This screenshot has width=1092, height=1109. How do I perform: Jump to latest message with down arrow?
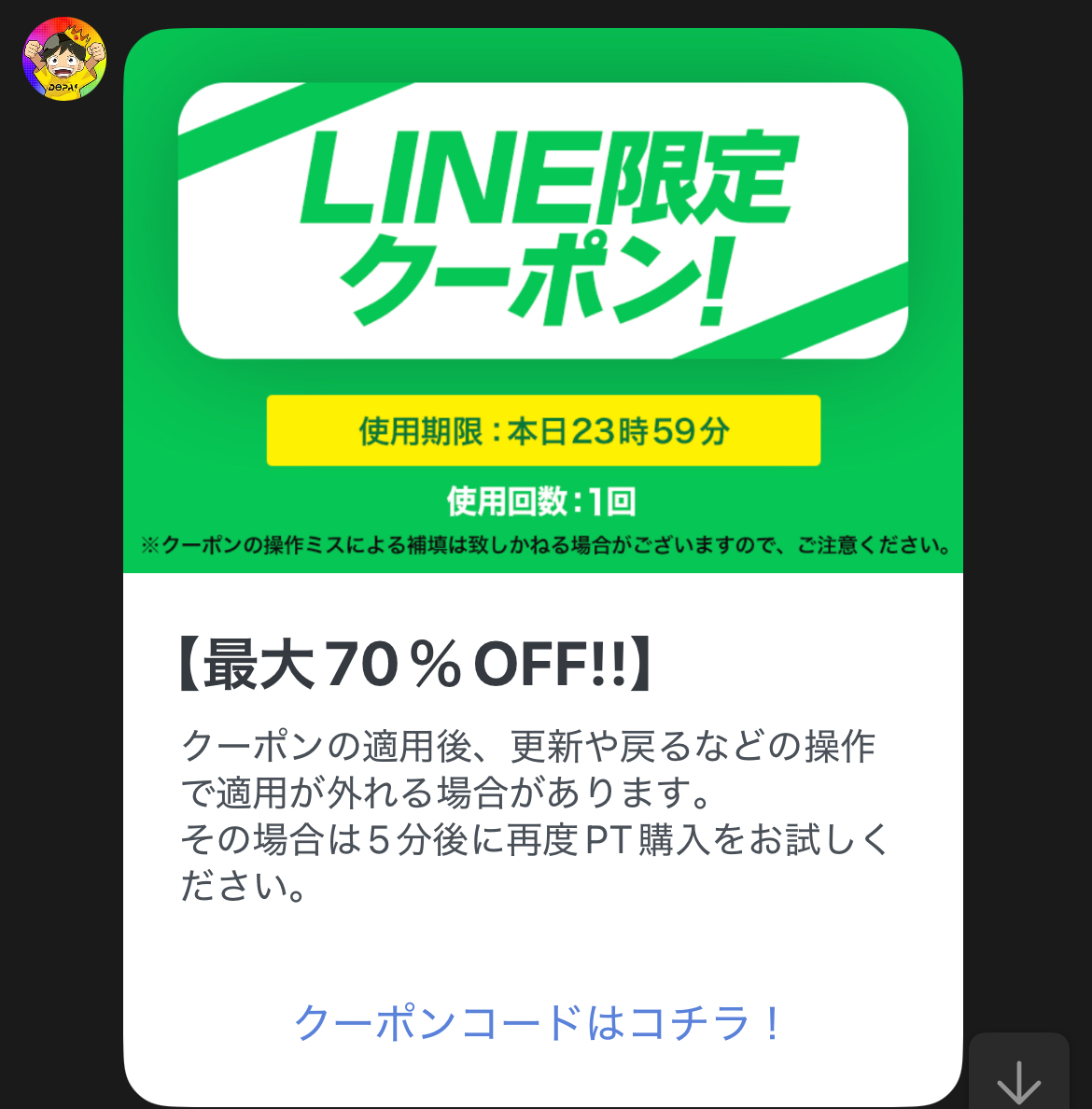point(1018,1080)
